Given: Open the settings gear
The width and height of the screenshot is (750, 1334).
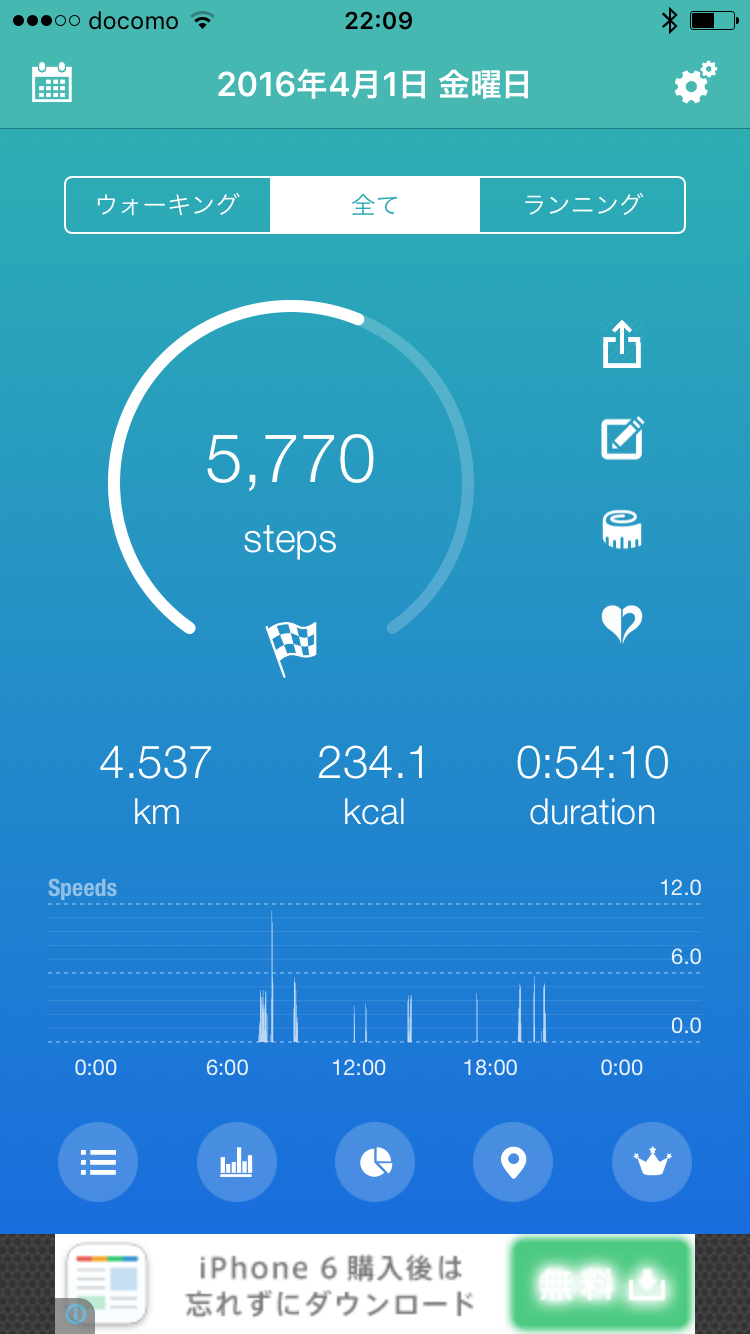Looking at the screenshot, I should pos(695,83).
